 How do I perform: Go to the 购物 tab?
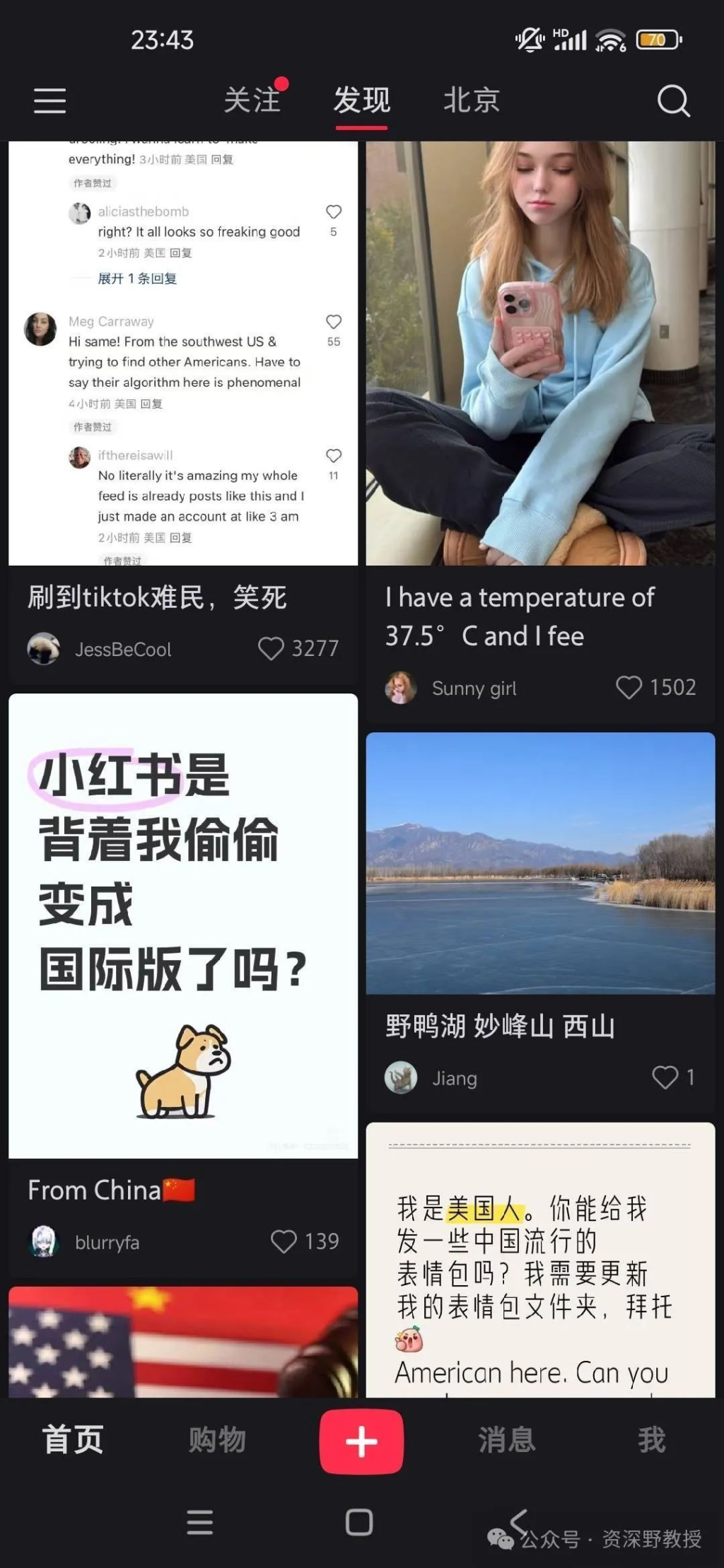click(x=217, y=1440)
